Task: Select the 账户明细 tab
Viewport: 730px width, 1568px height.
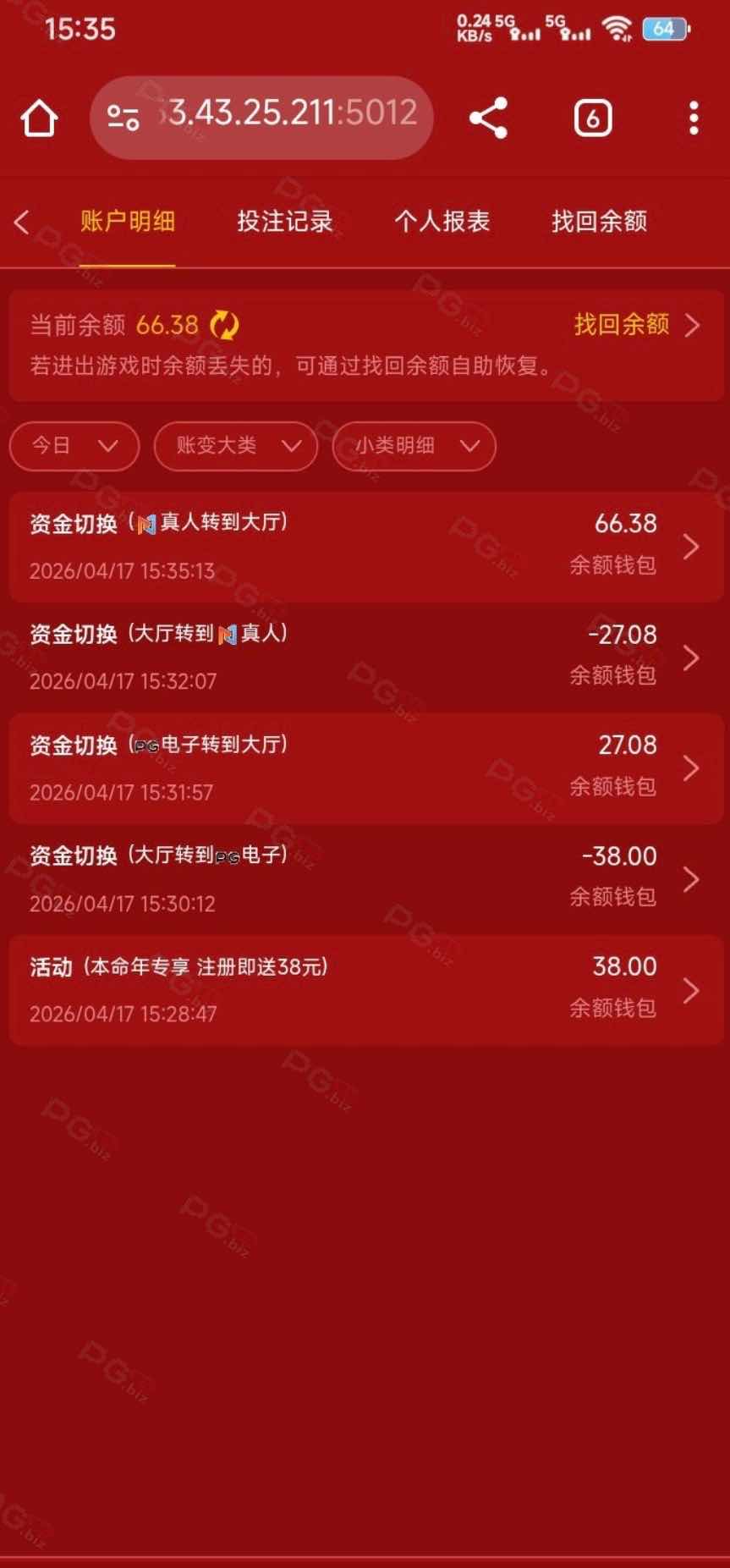Action: [x=128, y=222]
